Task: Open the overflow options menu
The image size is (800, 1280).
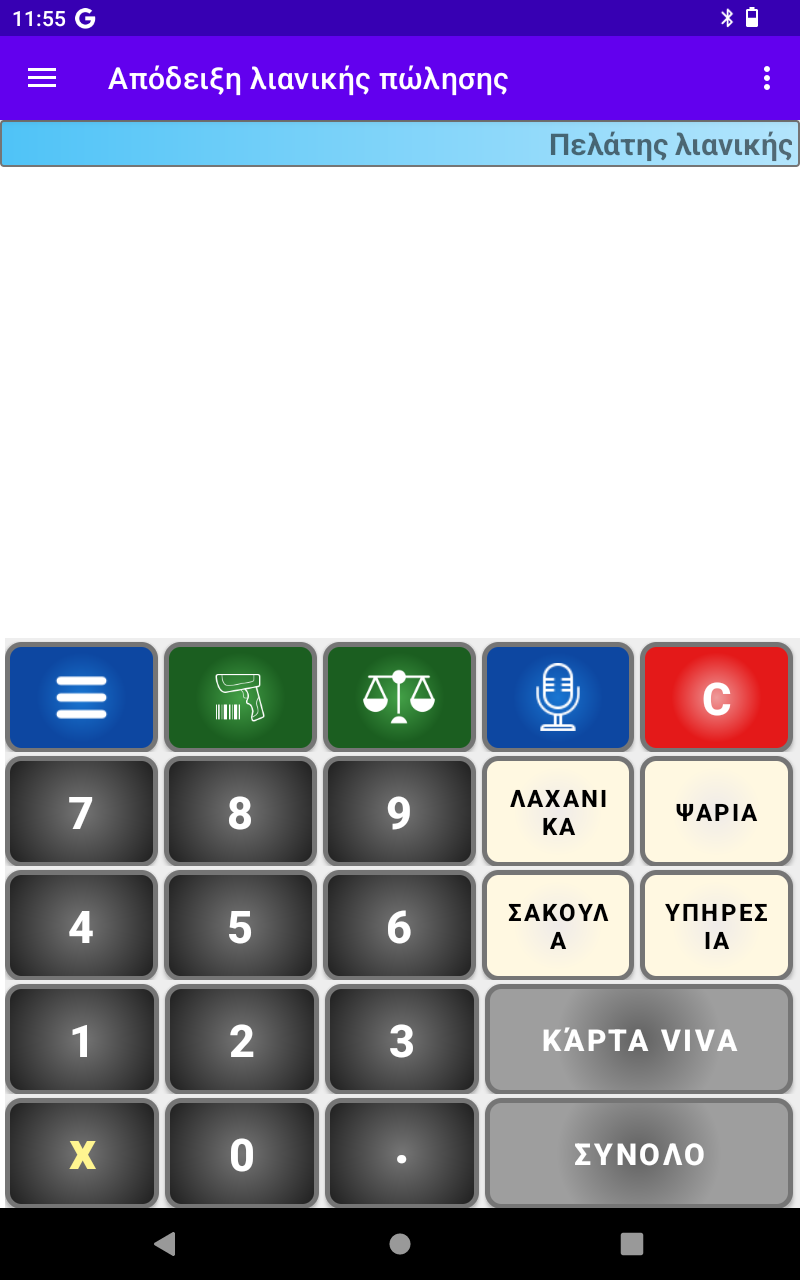Action: pyautogui.click(x=767, y=78)
